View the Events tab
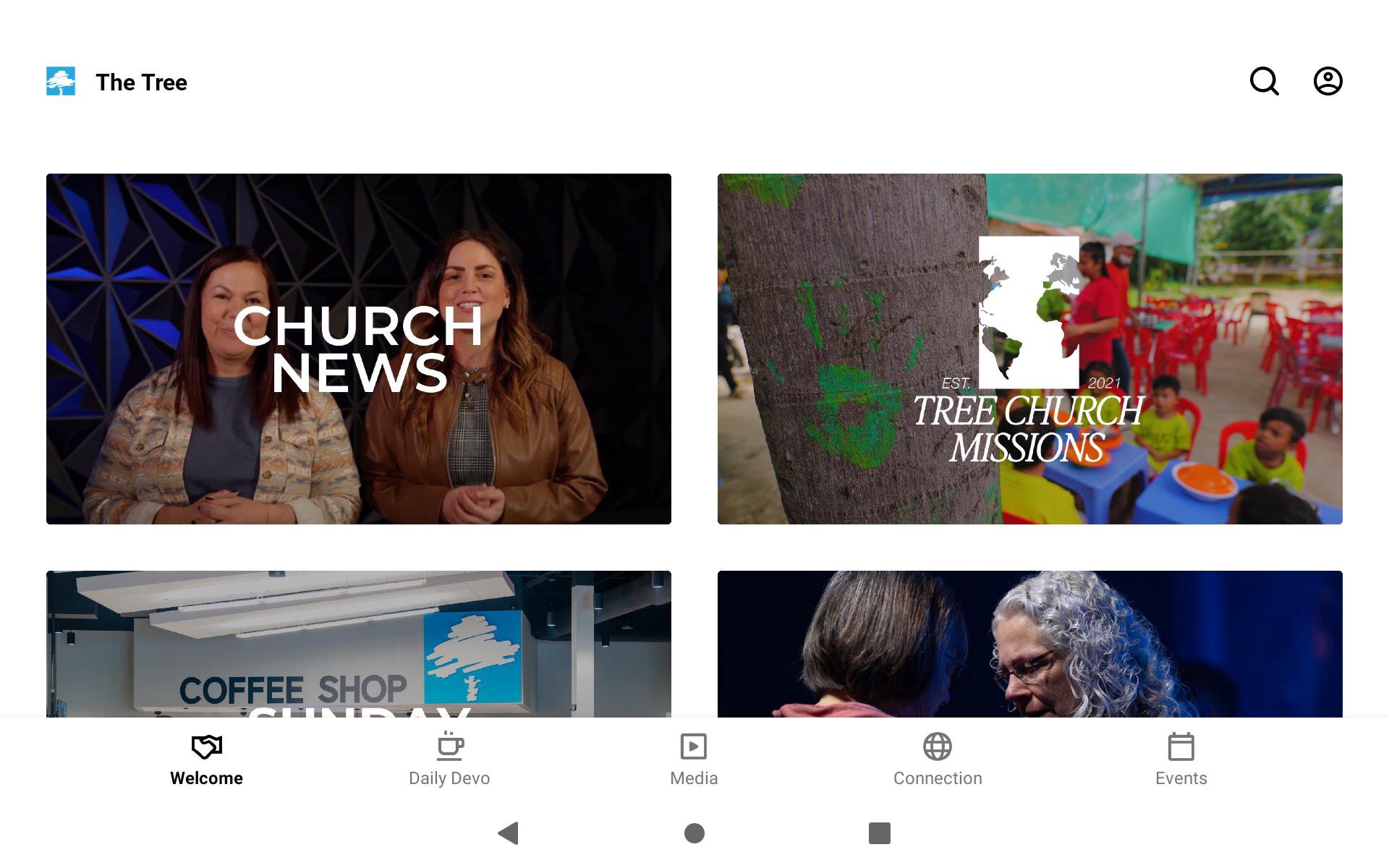1389x868 pixels. (1181, 759)
